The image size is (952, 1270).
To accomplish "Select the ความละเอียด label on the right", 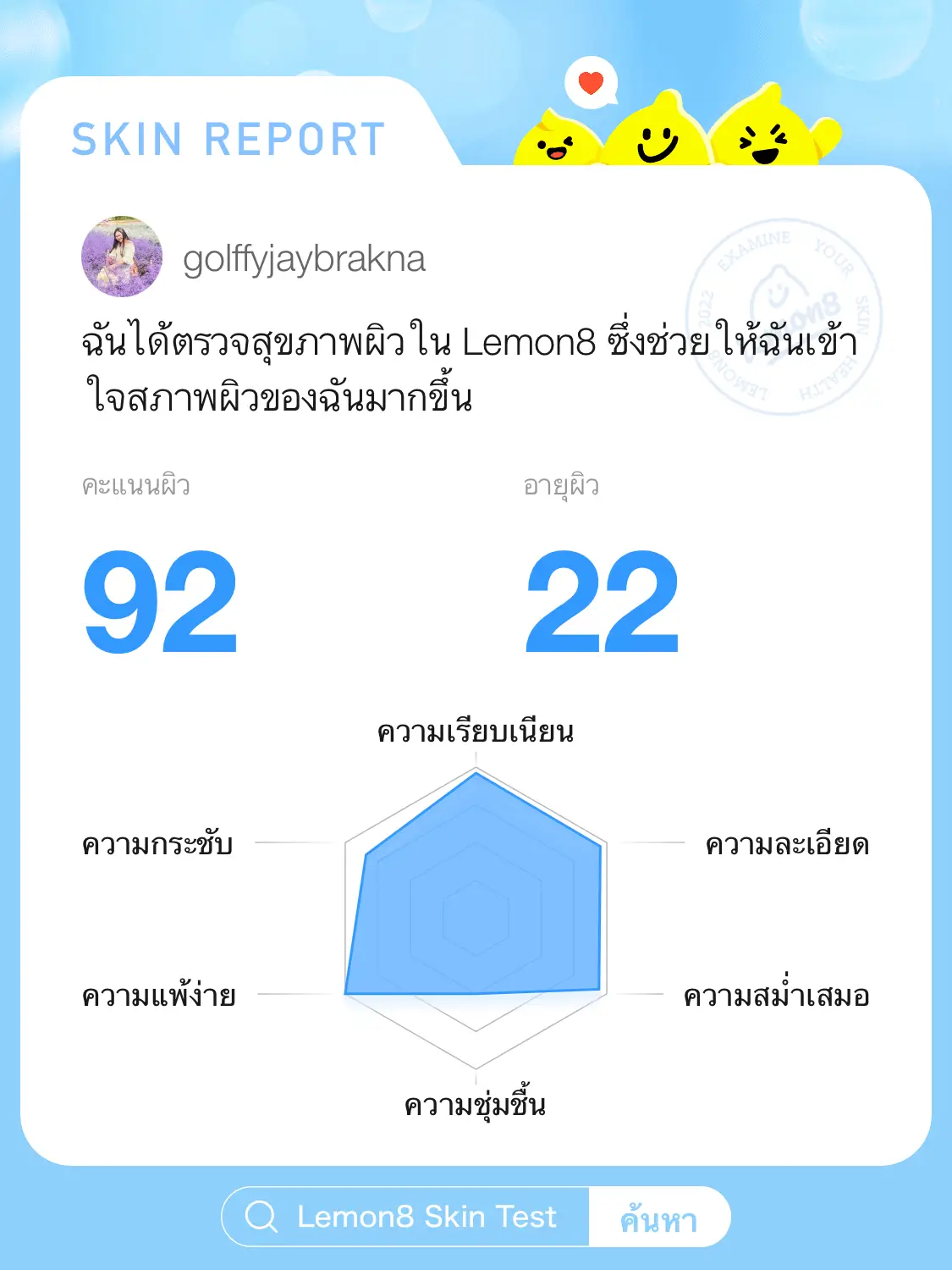I will coord(789,844).
